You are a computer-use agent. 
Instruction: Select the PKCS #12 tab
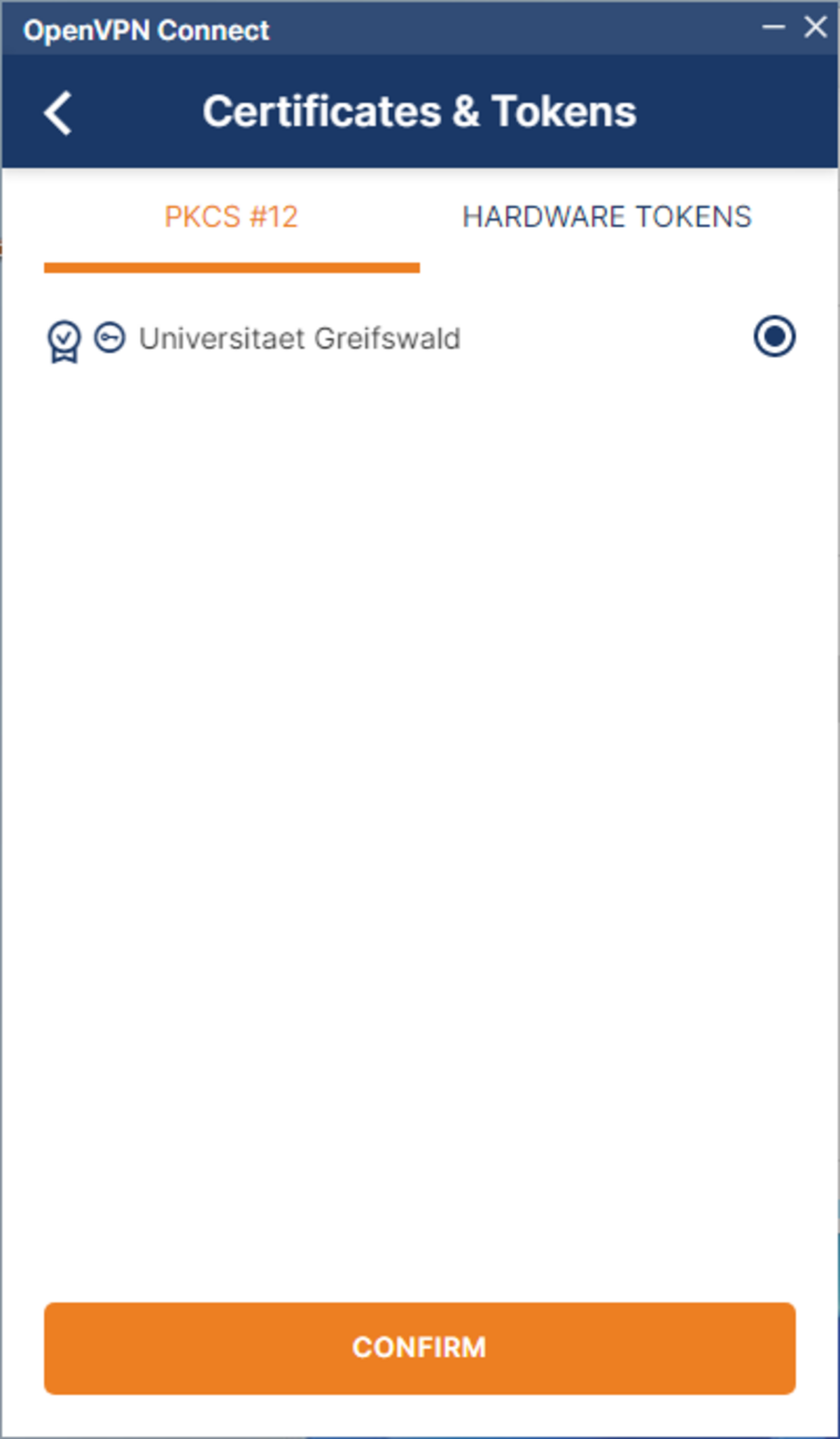click(231, 217)
